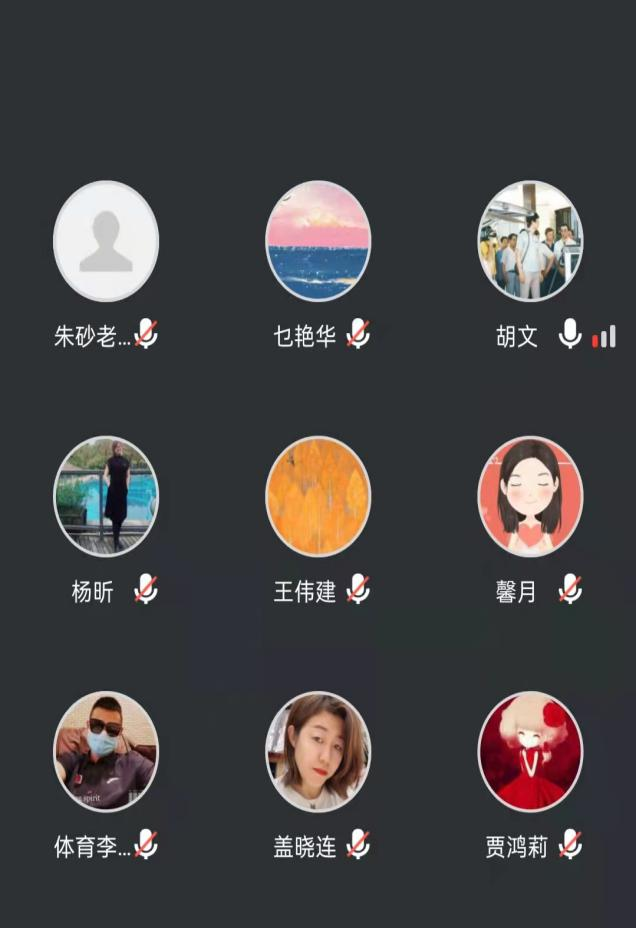Tap participant 馨月's avatar
Screen dimensions: 636x928
tap(530, 496)
